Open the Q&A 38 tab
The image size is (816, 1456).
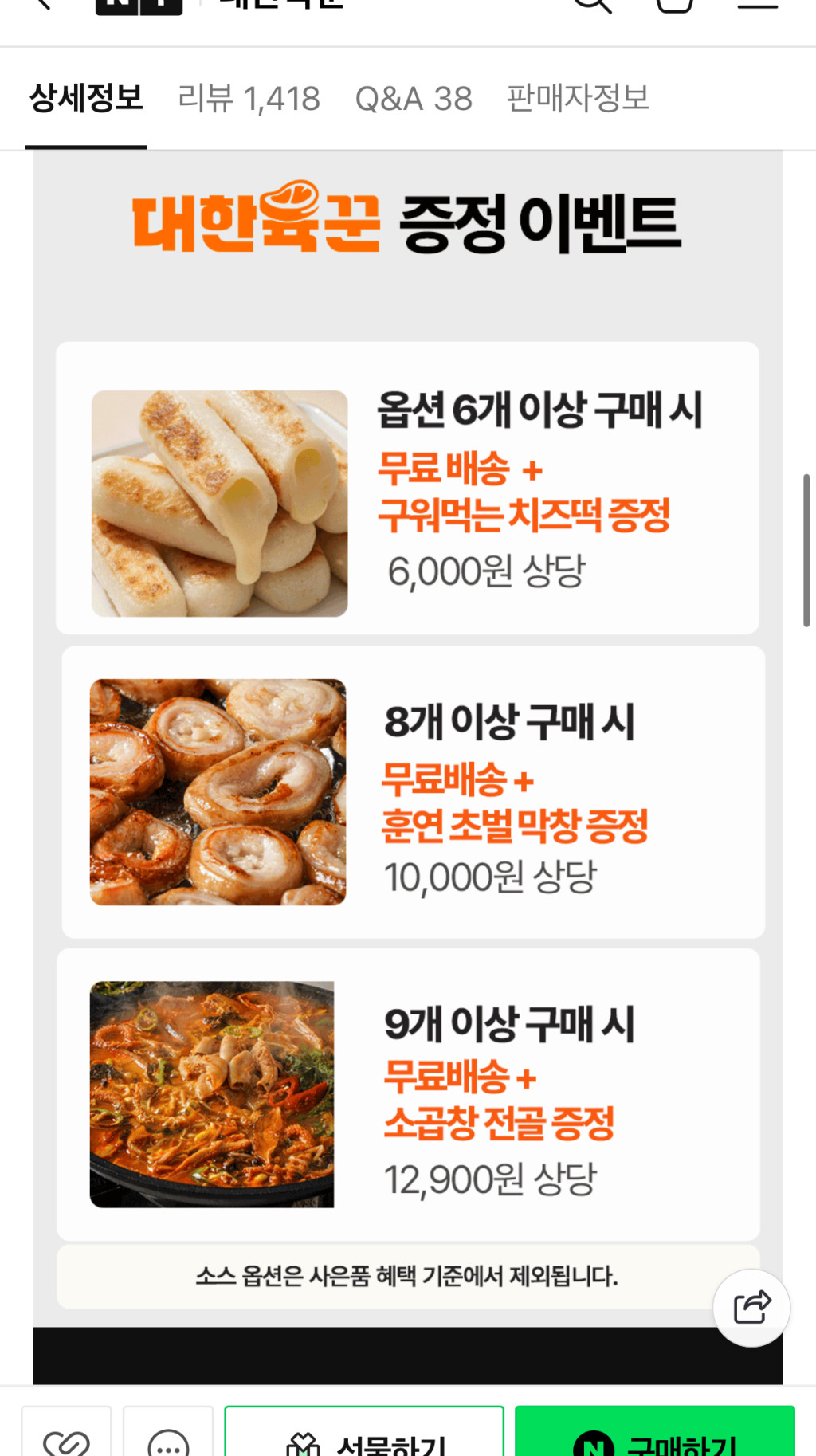414,99
